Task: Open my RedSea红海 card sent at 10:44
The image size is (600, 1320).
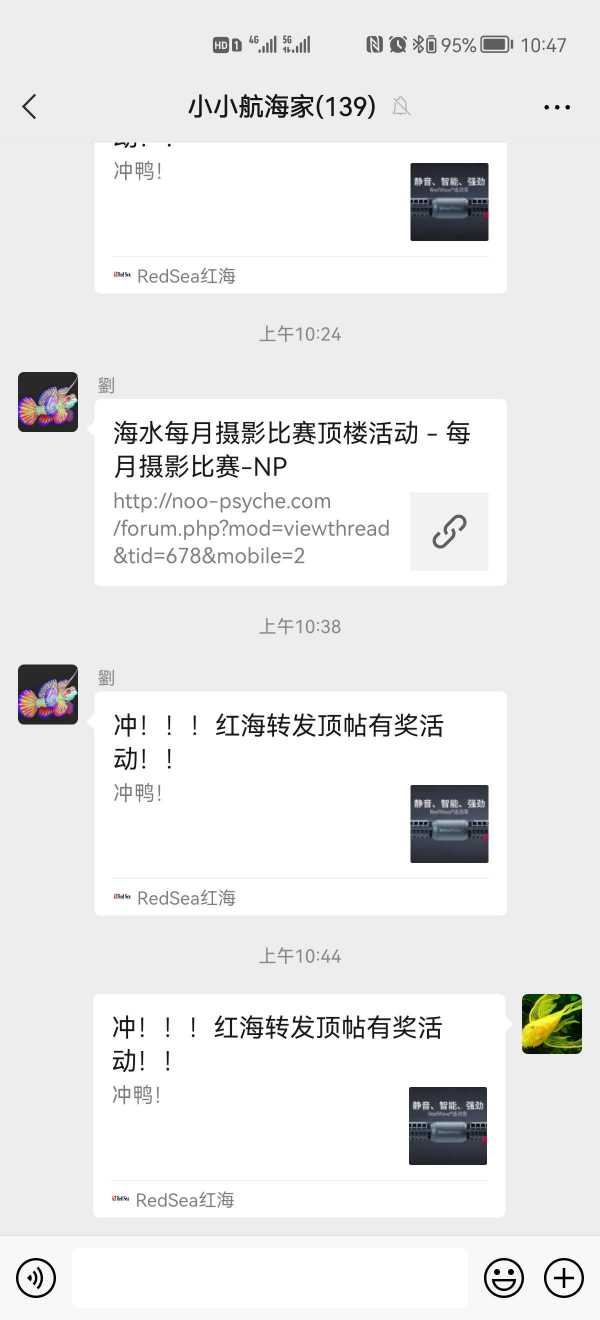Action: tap(299, 1105)
